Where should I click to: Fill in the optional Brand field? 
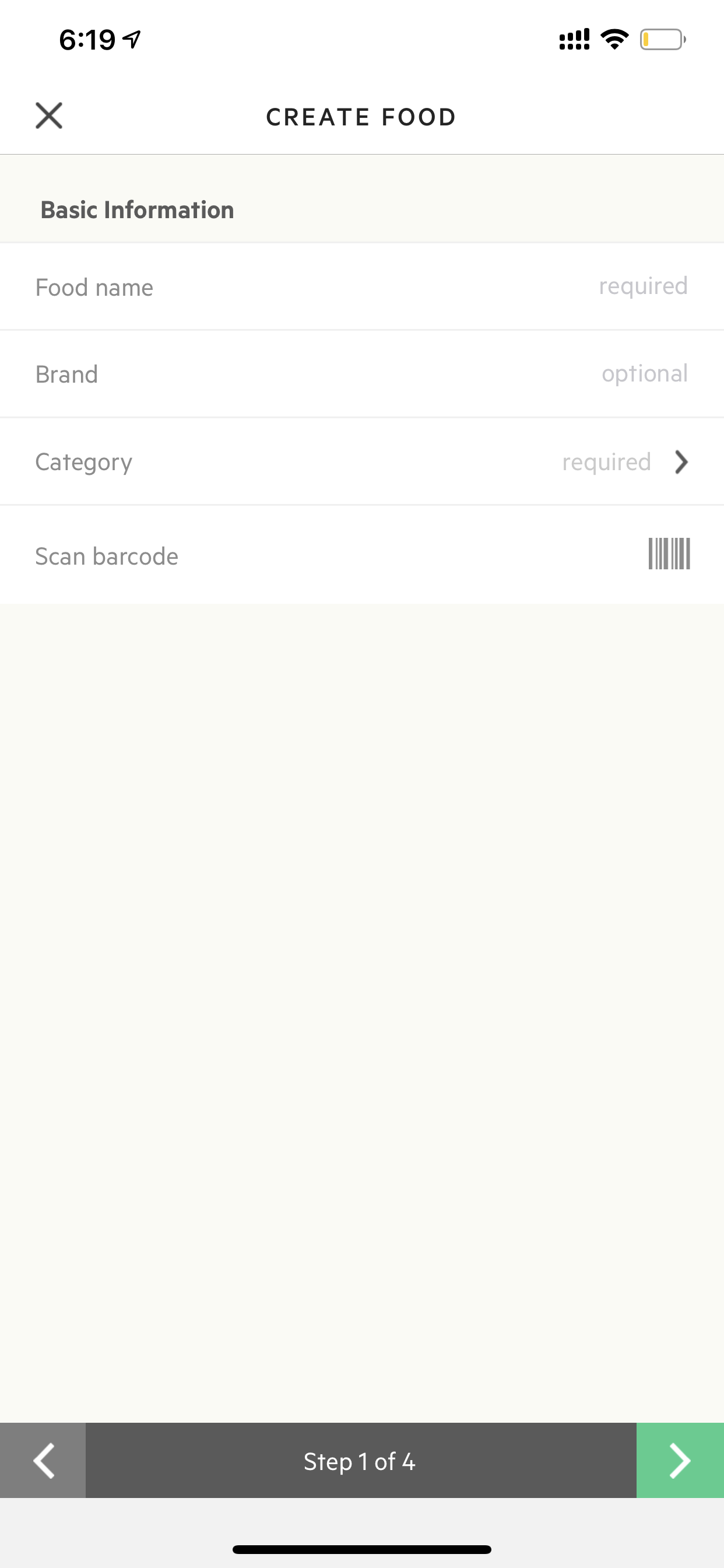click(x=362, y=374)
